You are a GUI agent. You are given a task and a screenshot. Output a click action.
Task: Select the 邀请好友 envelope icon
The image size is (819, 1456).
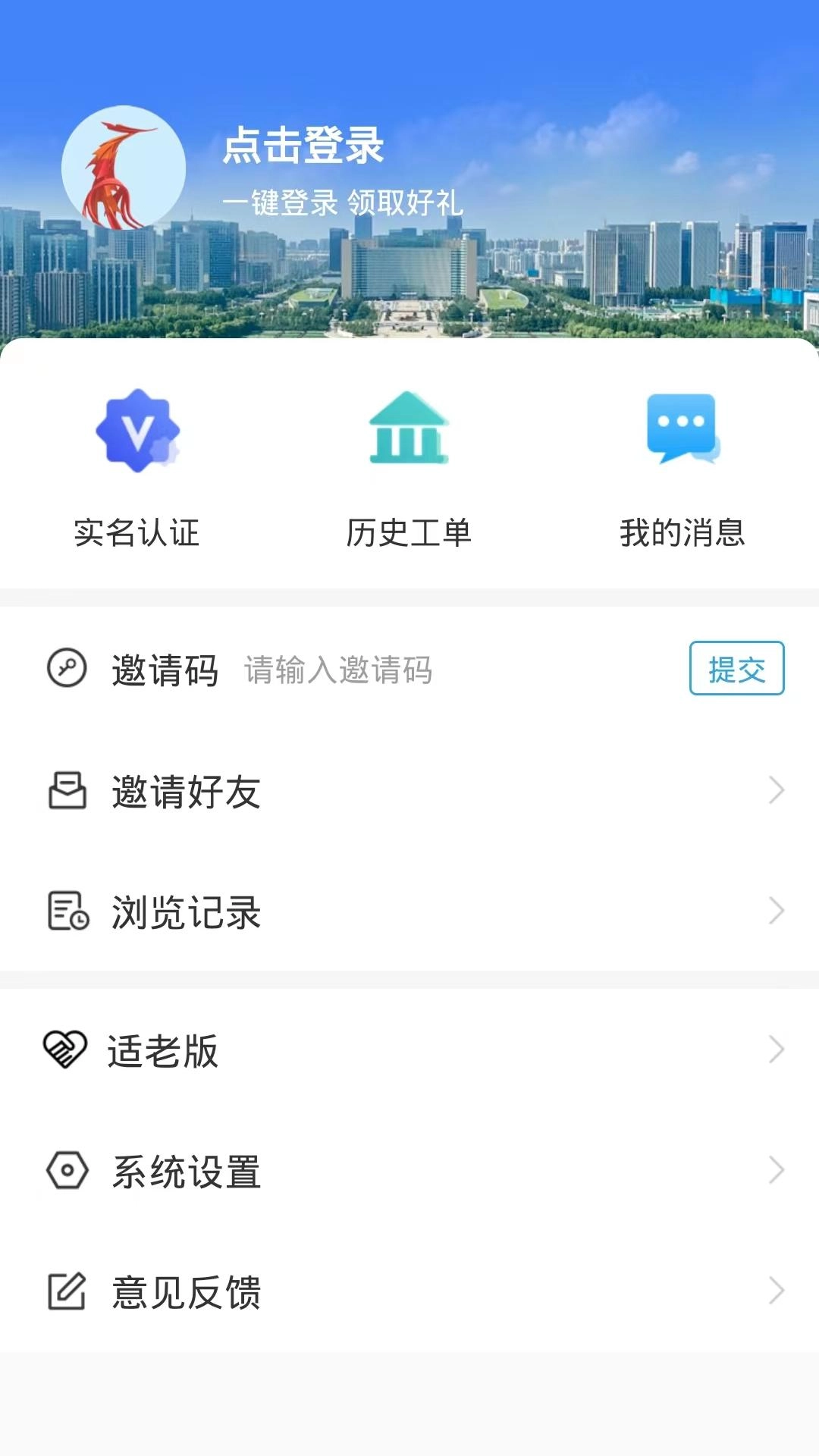pyautogui.click(x=67, y=791)
